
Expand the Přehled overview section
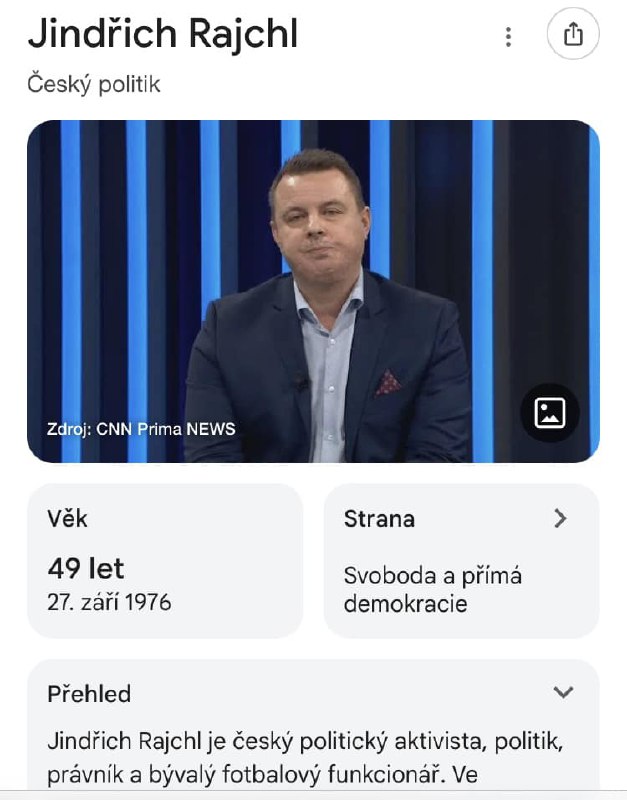click(563, 692)
